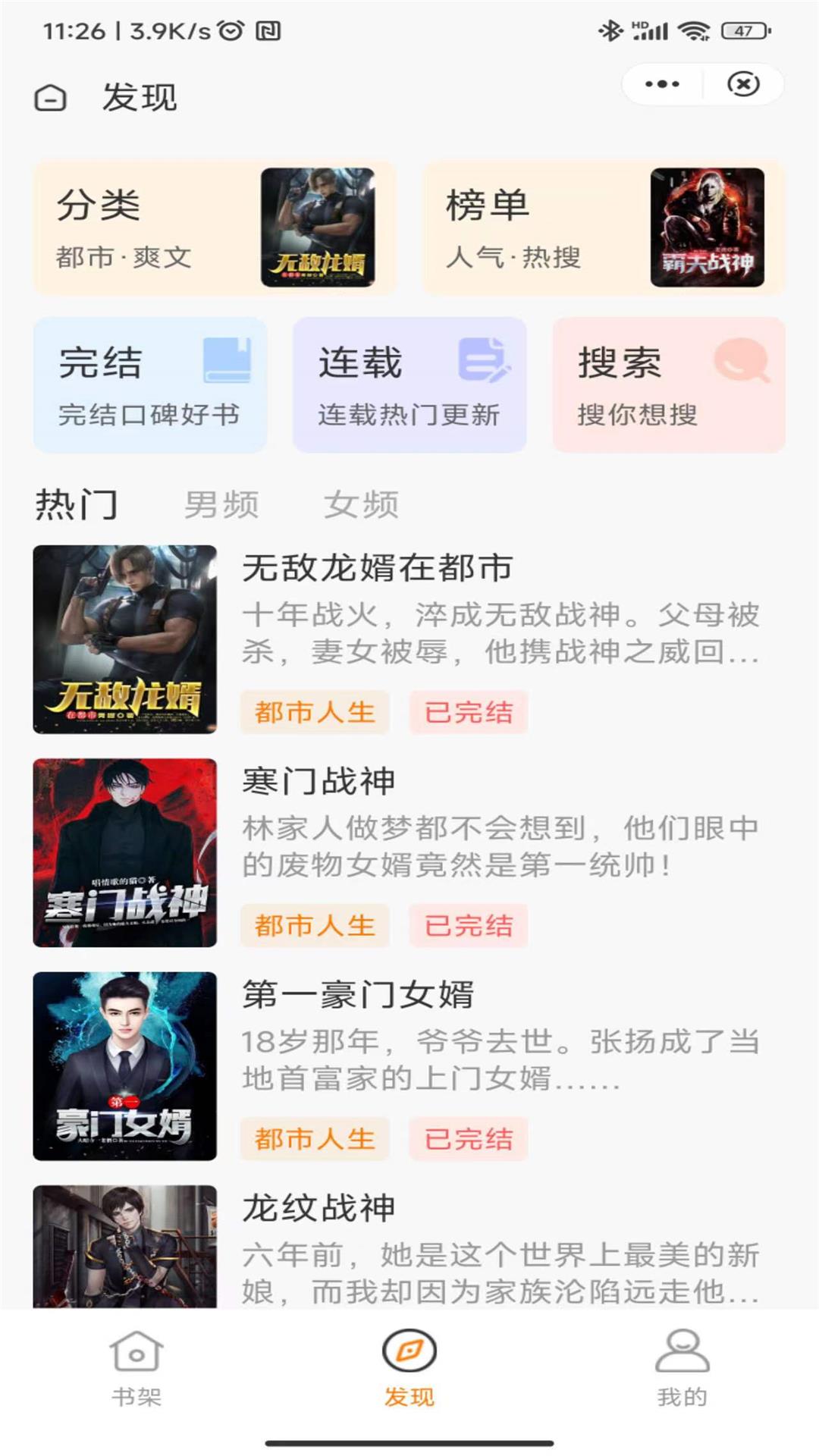Screen dimensions: 819x1456
Task: Select the 热门 tab
Action: tap(77, 502)
